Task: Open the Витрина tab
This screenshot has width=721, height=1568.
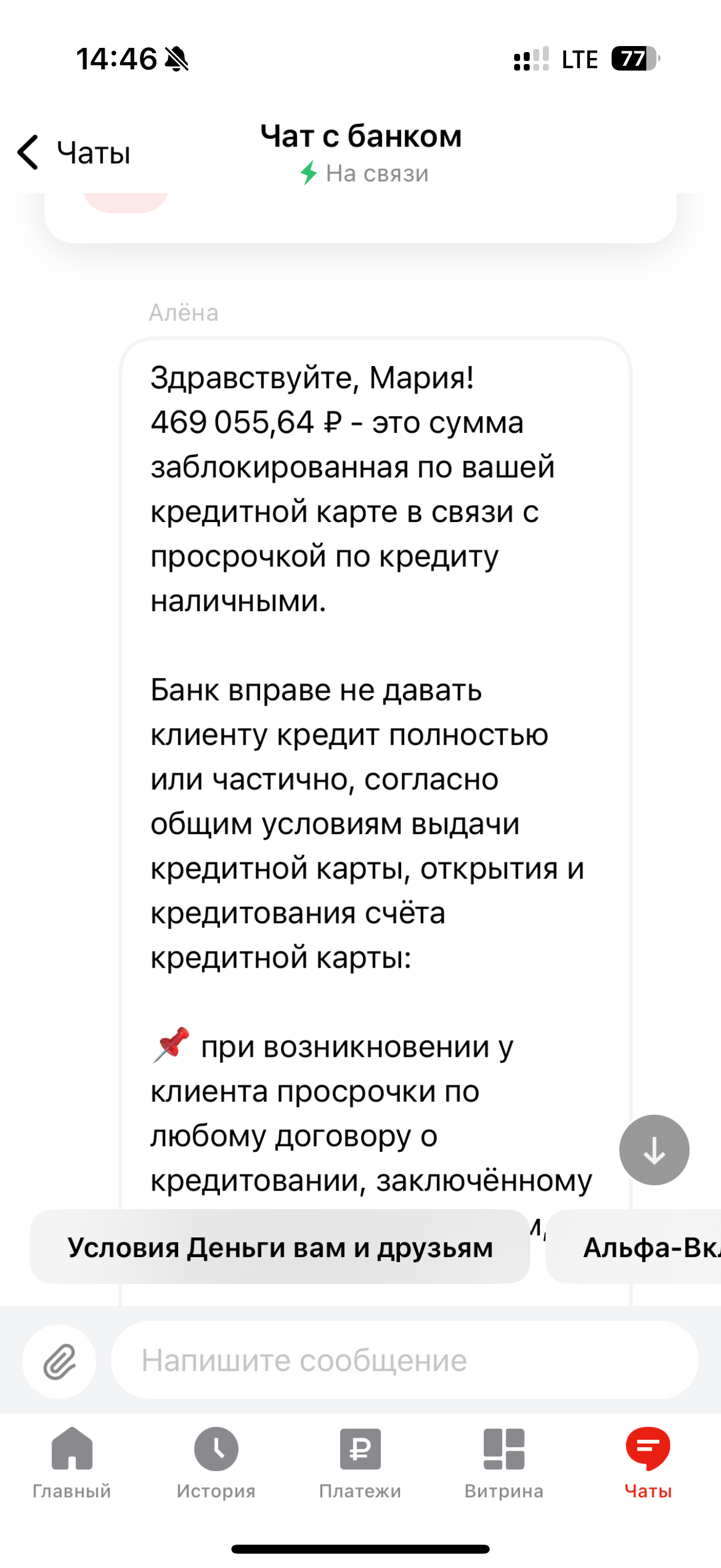Action: pos(504,1464)
